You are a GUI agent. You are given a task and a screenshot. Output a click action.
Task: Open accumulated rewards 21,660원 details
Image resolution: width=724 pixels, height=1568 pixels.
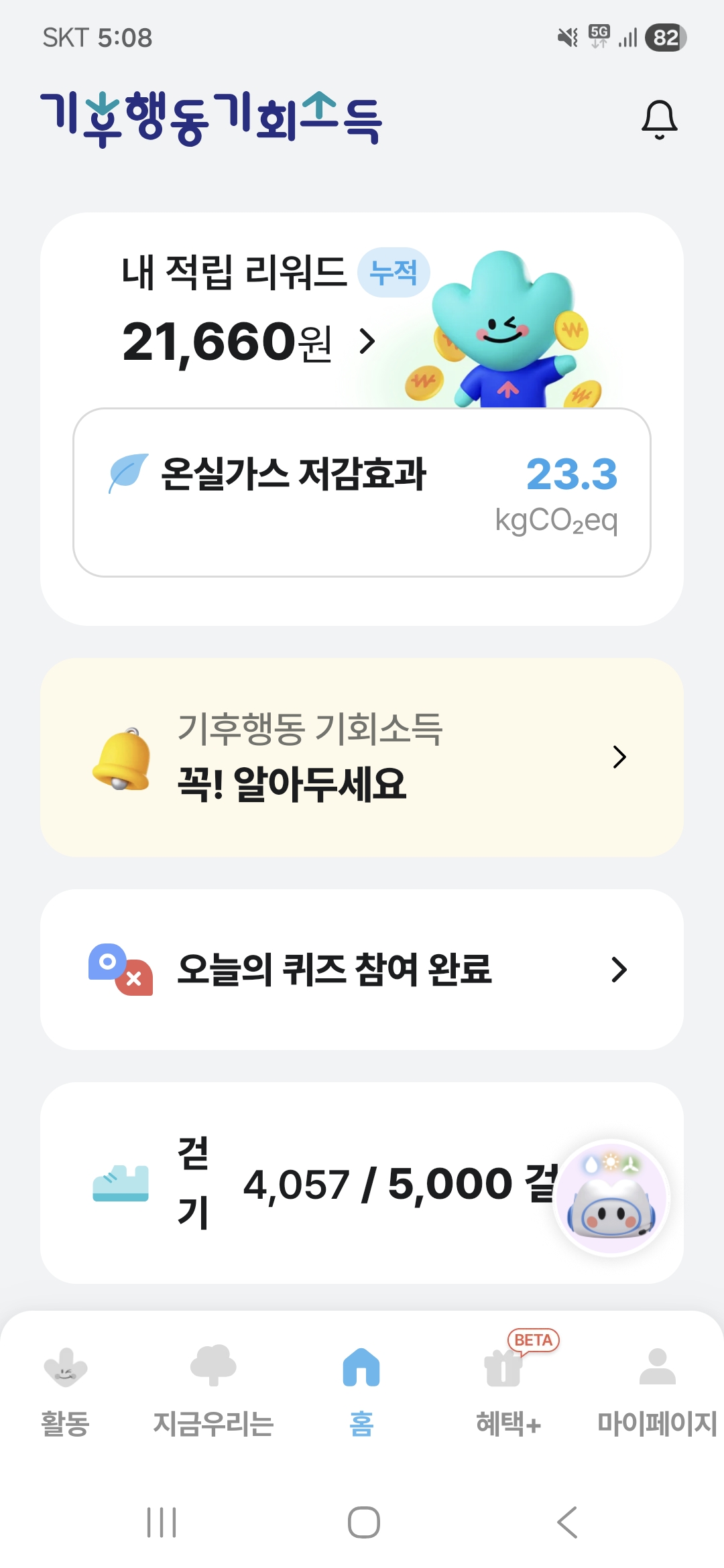[248, 342]
